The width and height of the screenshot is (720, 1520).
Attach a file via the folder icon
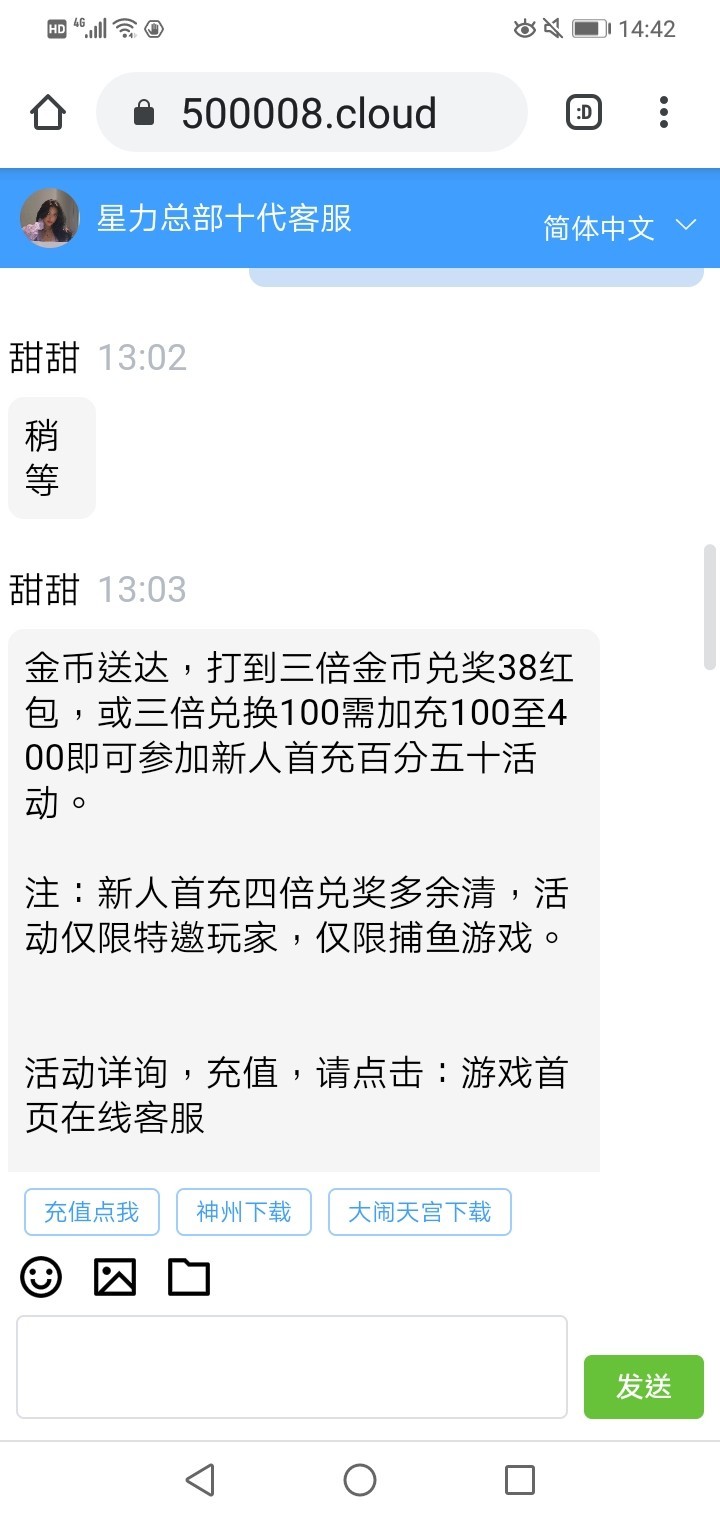point(189,1277)
